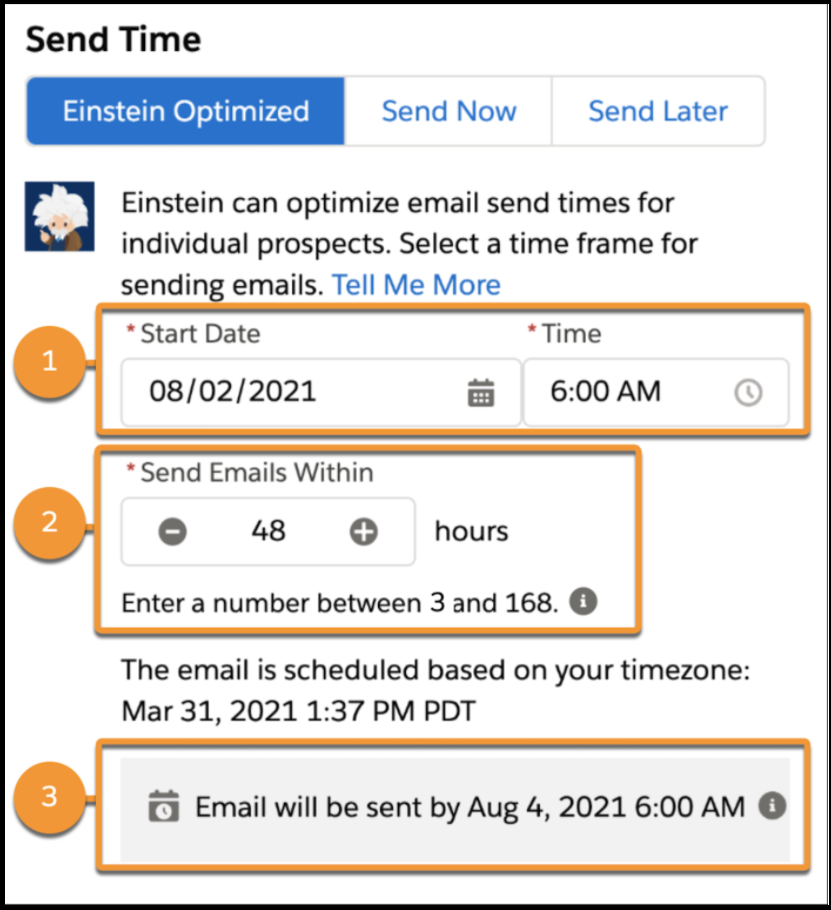
Task: Tap the Time field showing 6:00 AM
Action: click(640, 391)
